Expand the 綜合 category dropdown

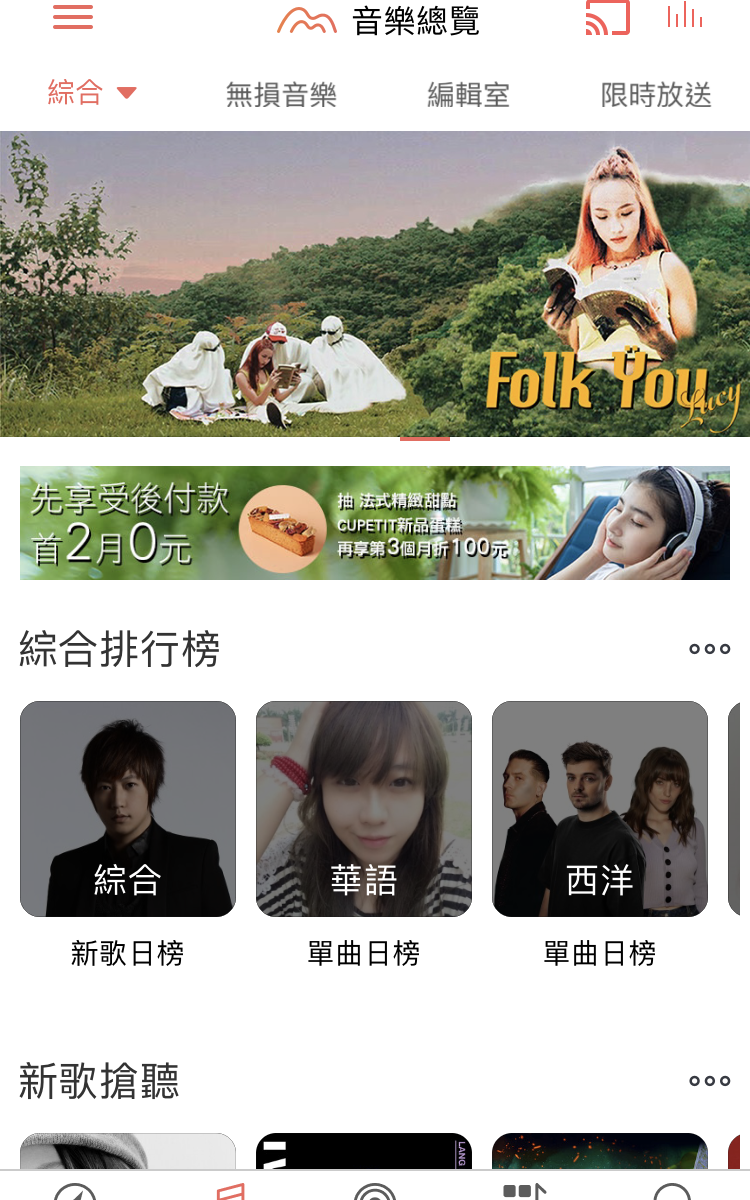pyautogui.click(x=91, y=94)
